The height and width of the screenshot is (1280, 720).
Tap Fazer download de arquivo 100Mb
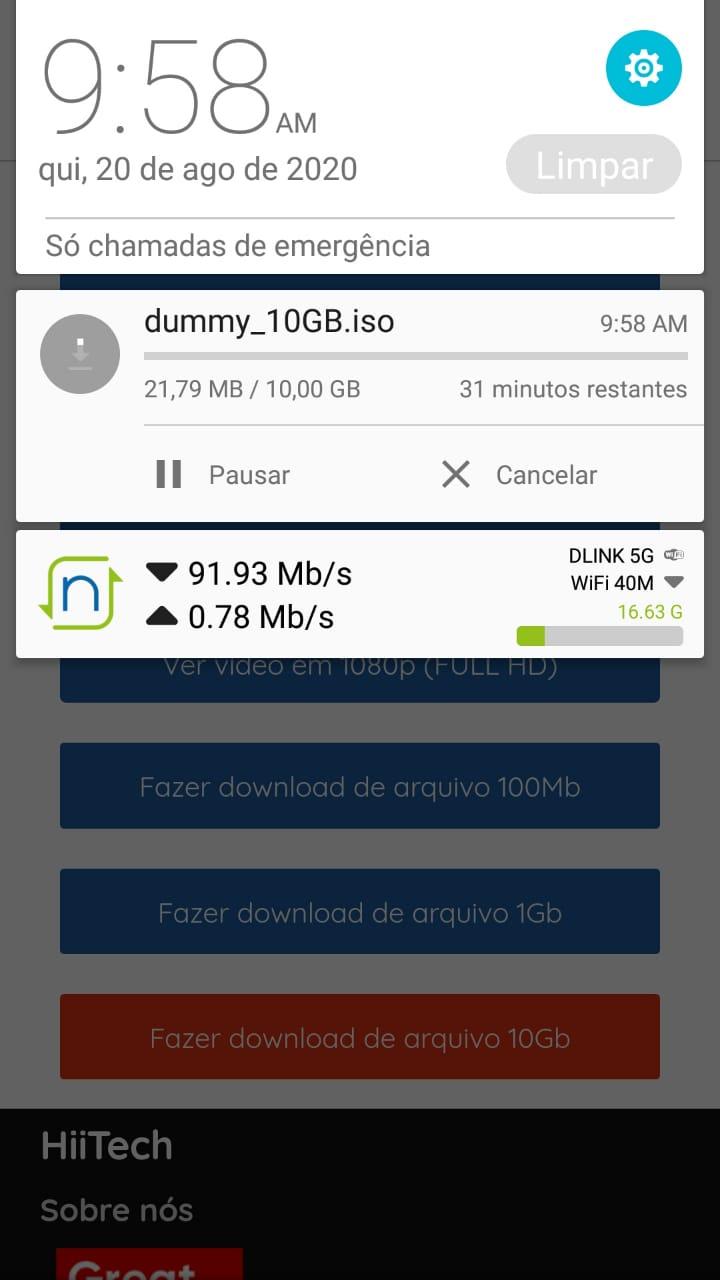pos(360,786)
